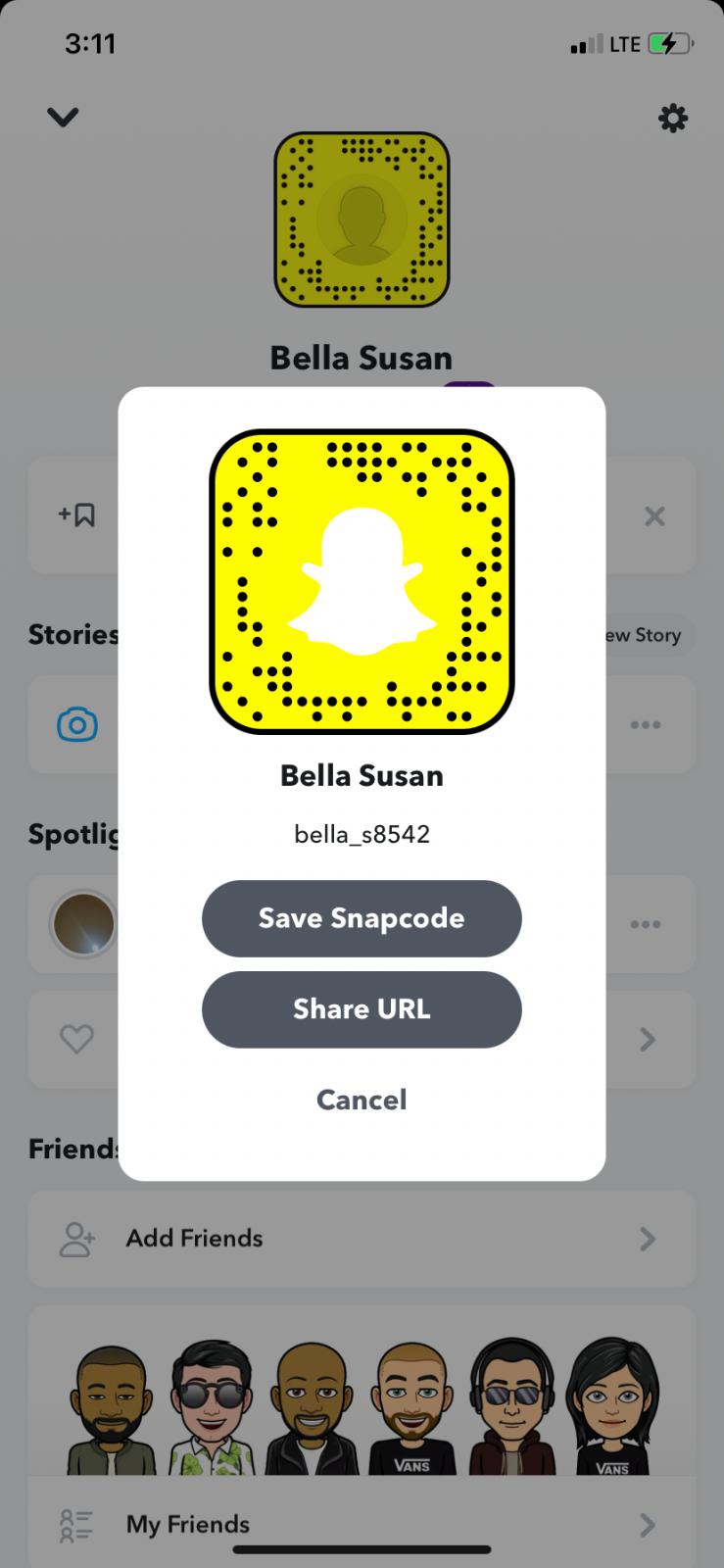
Task: Open the Add Friends row
Action: (x=361, y=1239)
